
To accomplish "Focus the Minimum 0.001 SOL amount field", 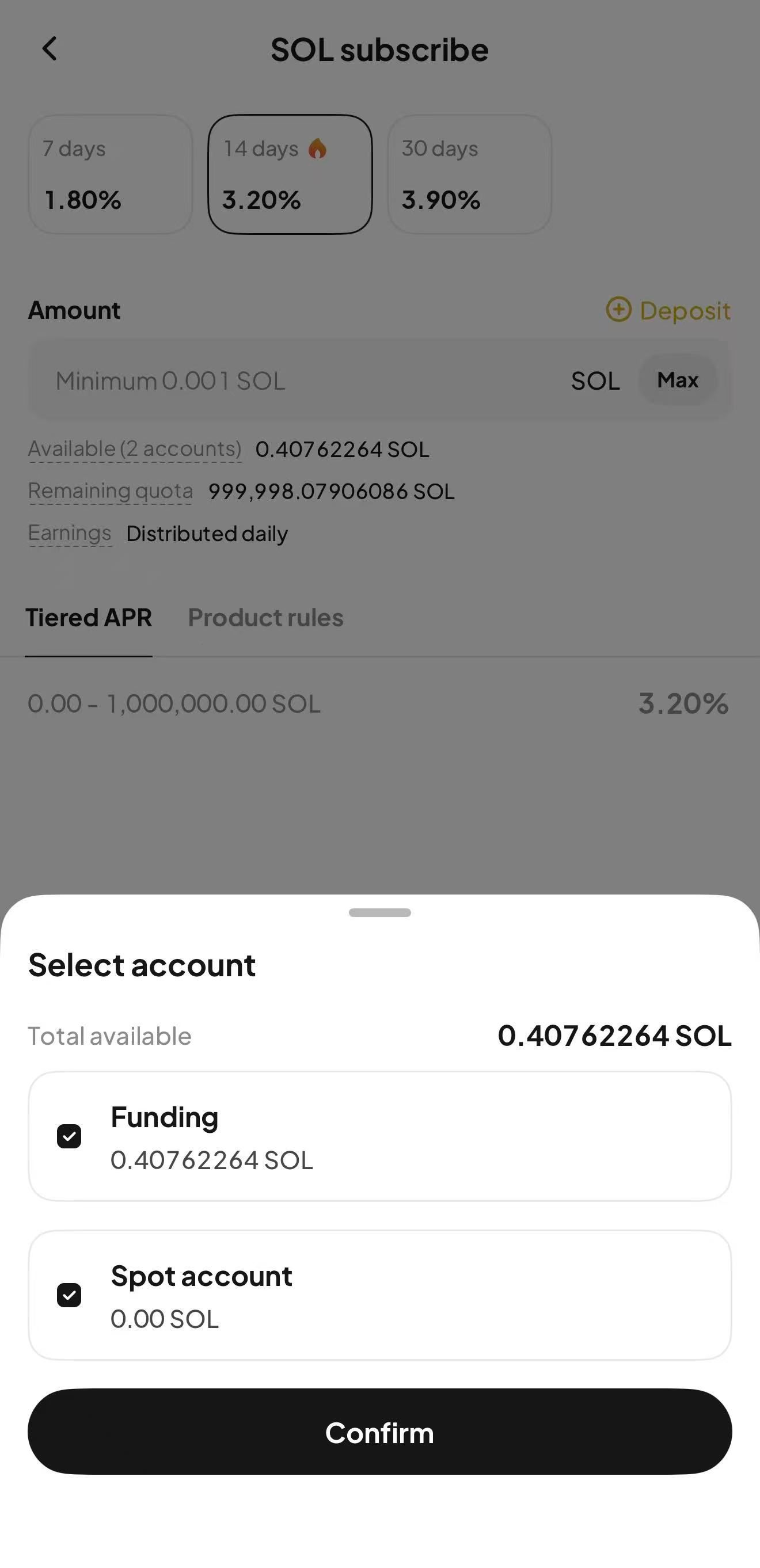I will pyautogui.click(x=292, y=380).
